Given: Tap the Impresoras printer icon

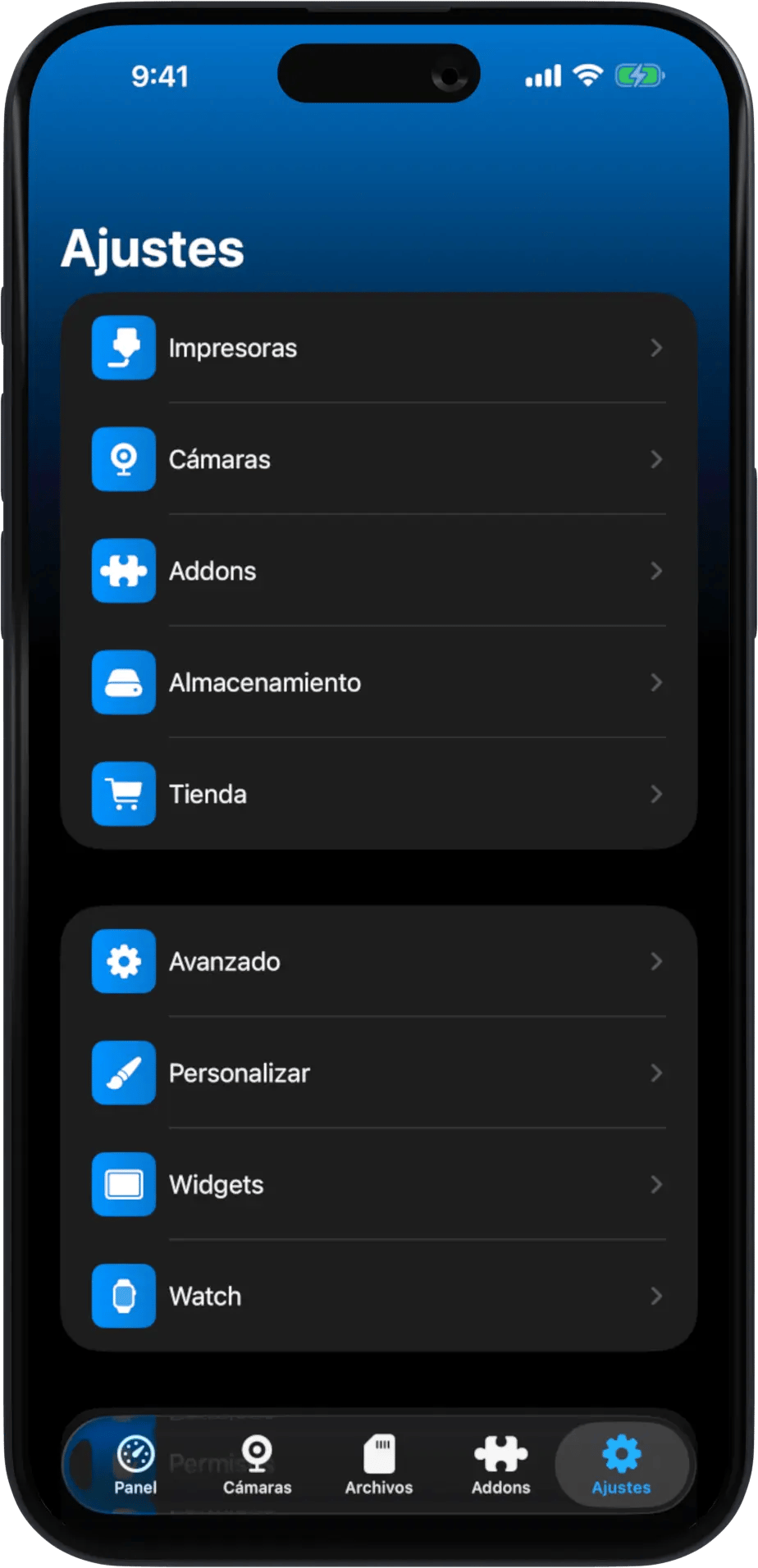Looking at the screenshot, I should click(x=123, y=348).
